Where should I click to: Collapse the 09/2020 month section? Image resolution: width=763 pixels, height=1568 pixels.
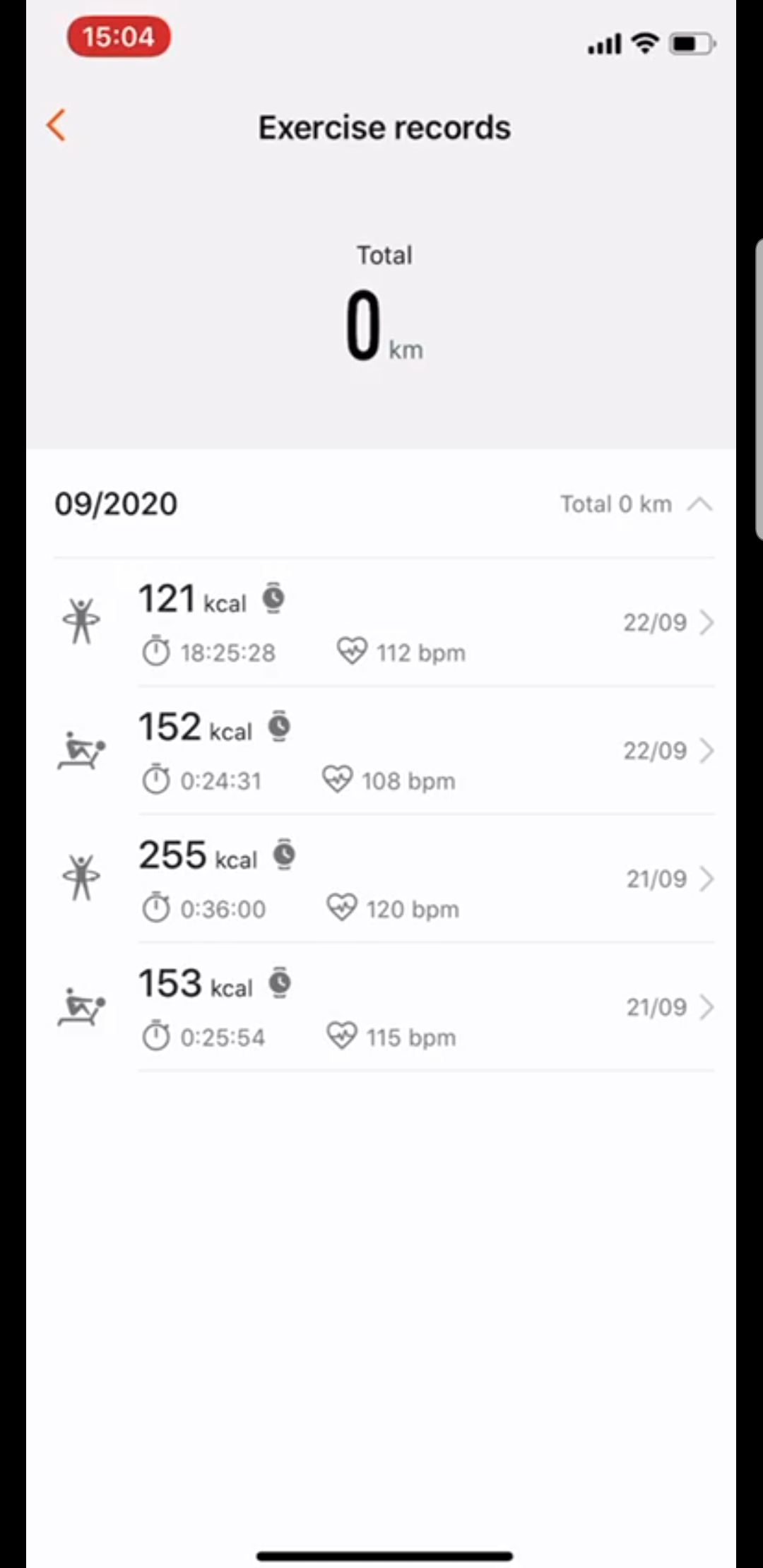tap(699, 504)
